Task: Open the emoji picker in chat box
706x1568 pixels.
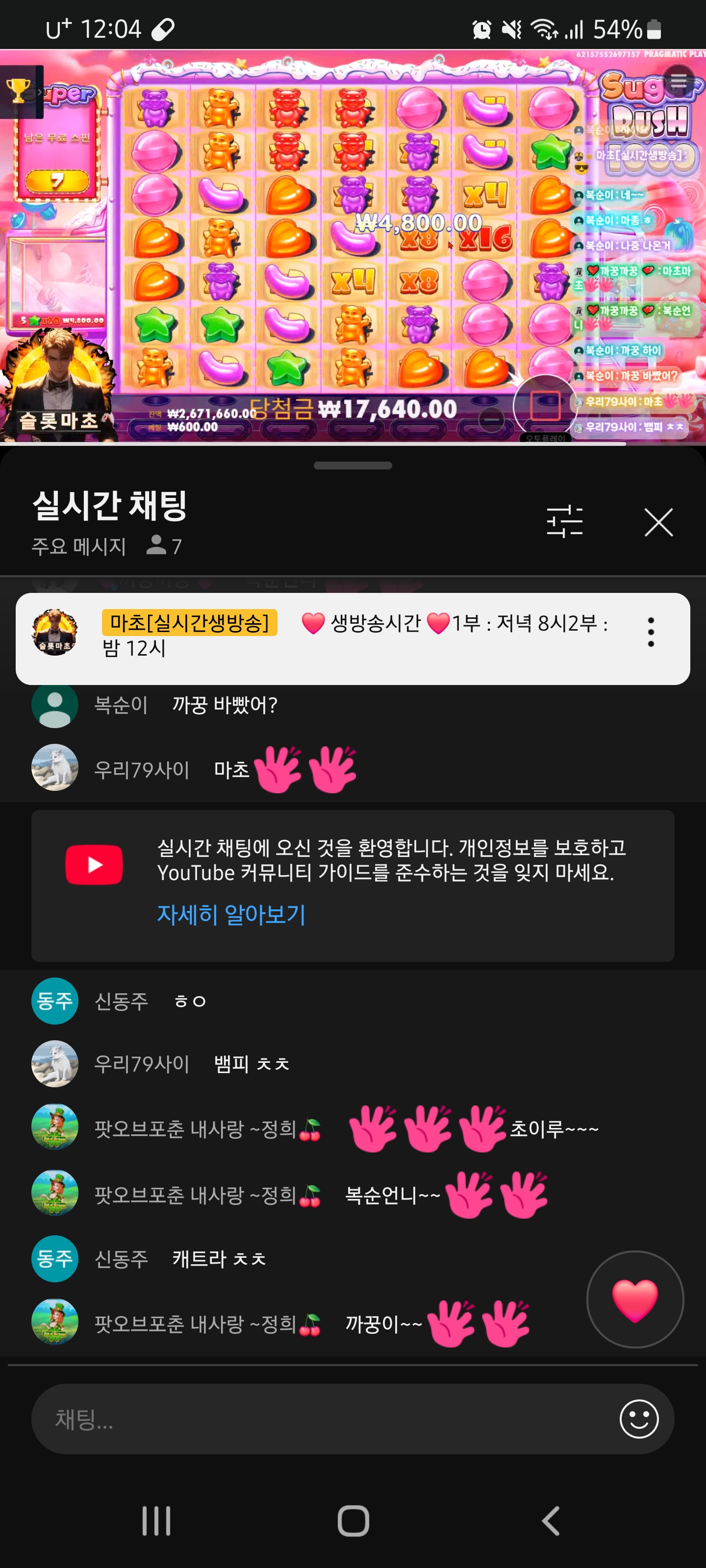Action: pos(638,1419)
